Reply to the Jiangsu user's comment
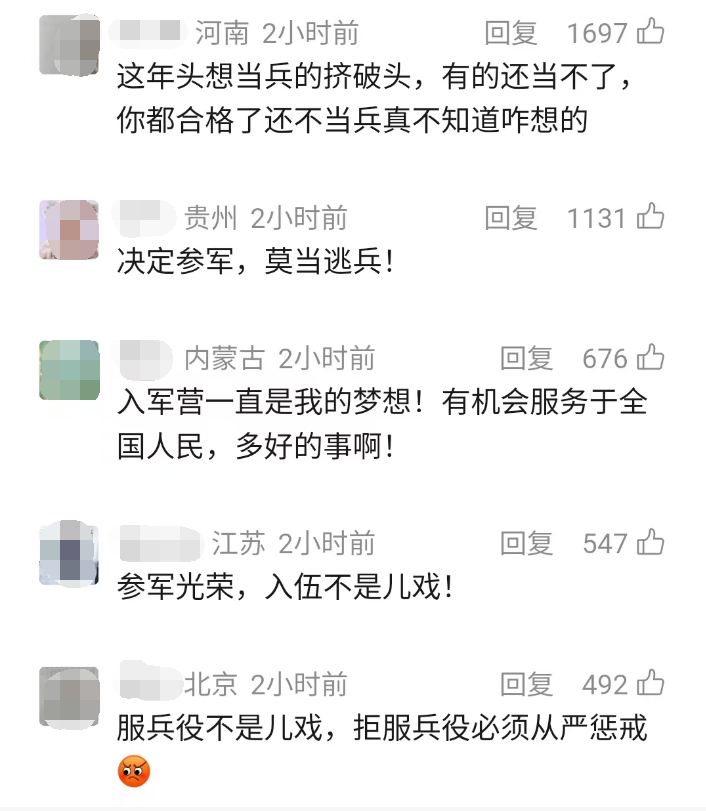This screenshot has height=811, width=706. coord(526,543)
